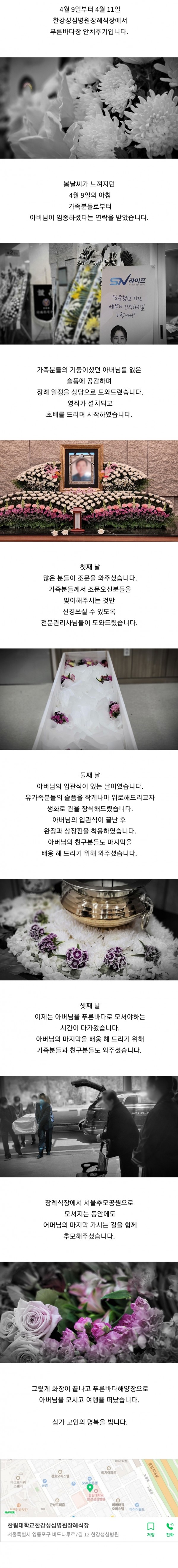View the flower-decorated coffin photo
Screen dimensions: 178x1568
(x=89, y=698)
